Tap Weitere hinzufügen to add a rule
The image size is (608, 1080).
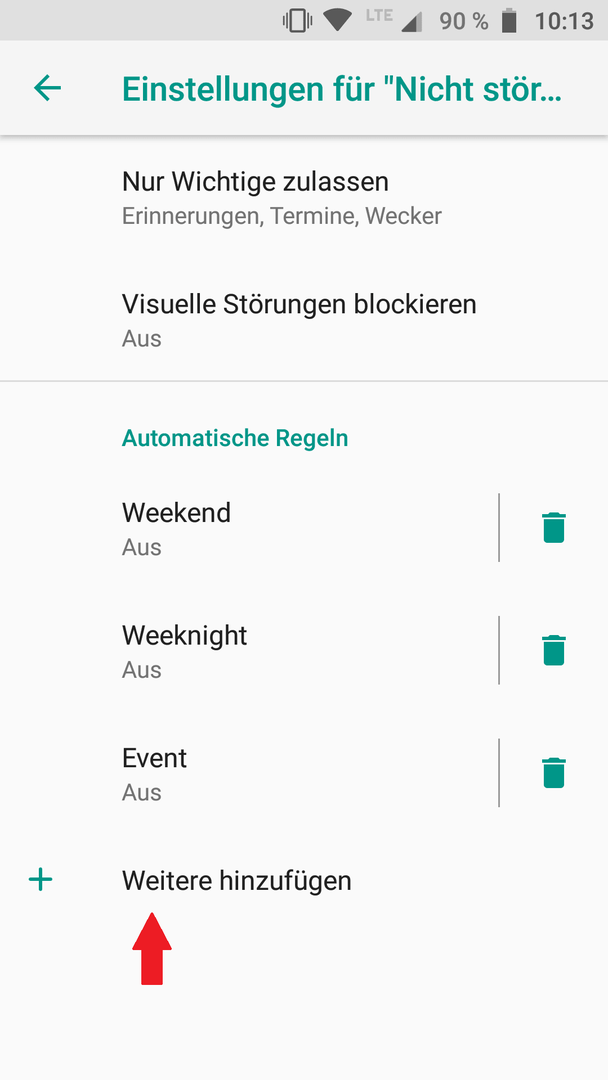[304, 880]
